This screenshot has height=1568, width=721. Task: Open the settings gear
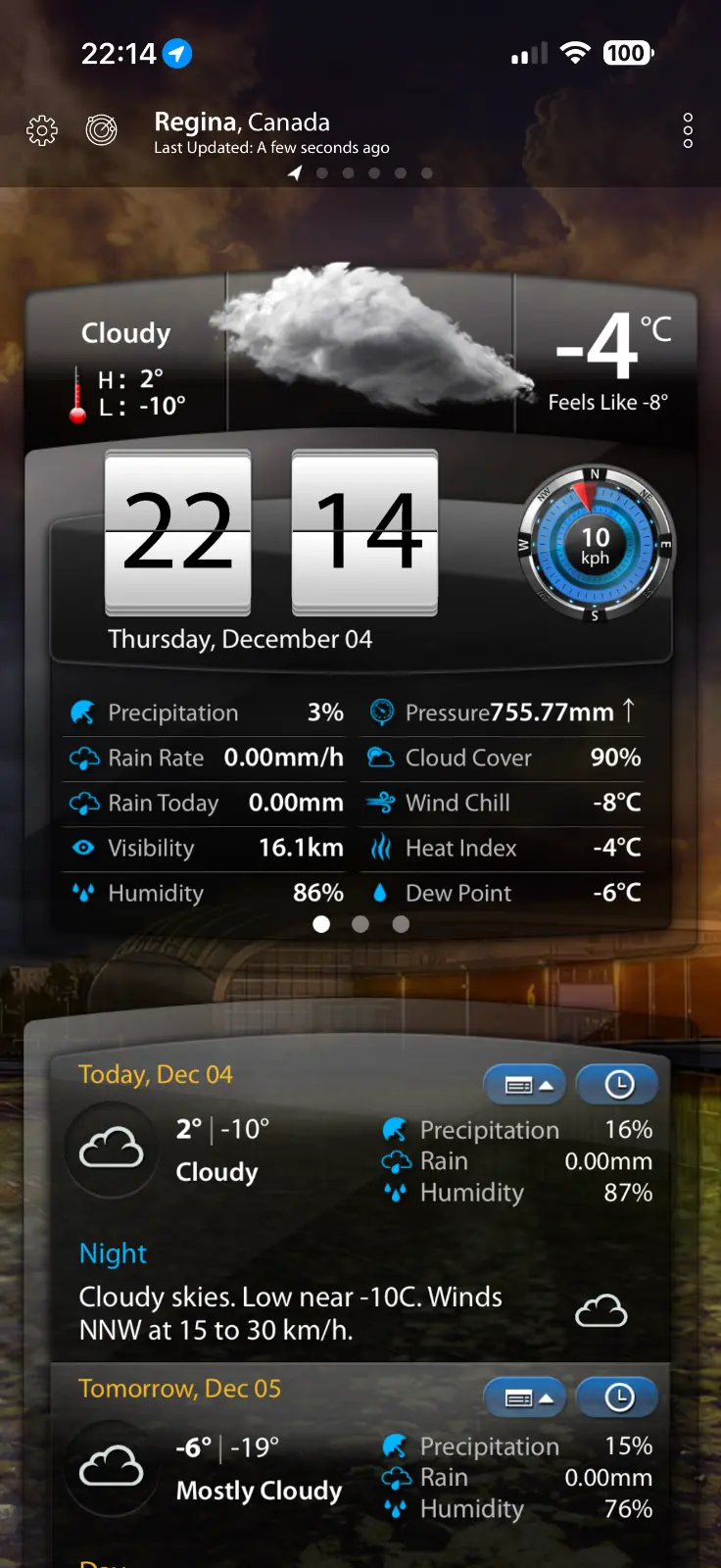click(42, 130)
